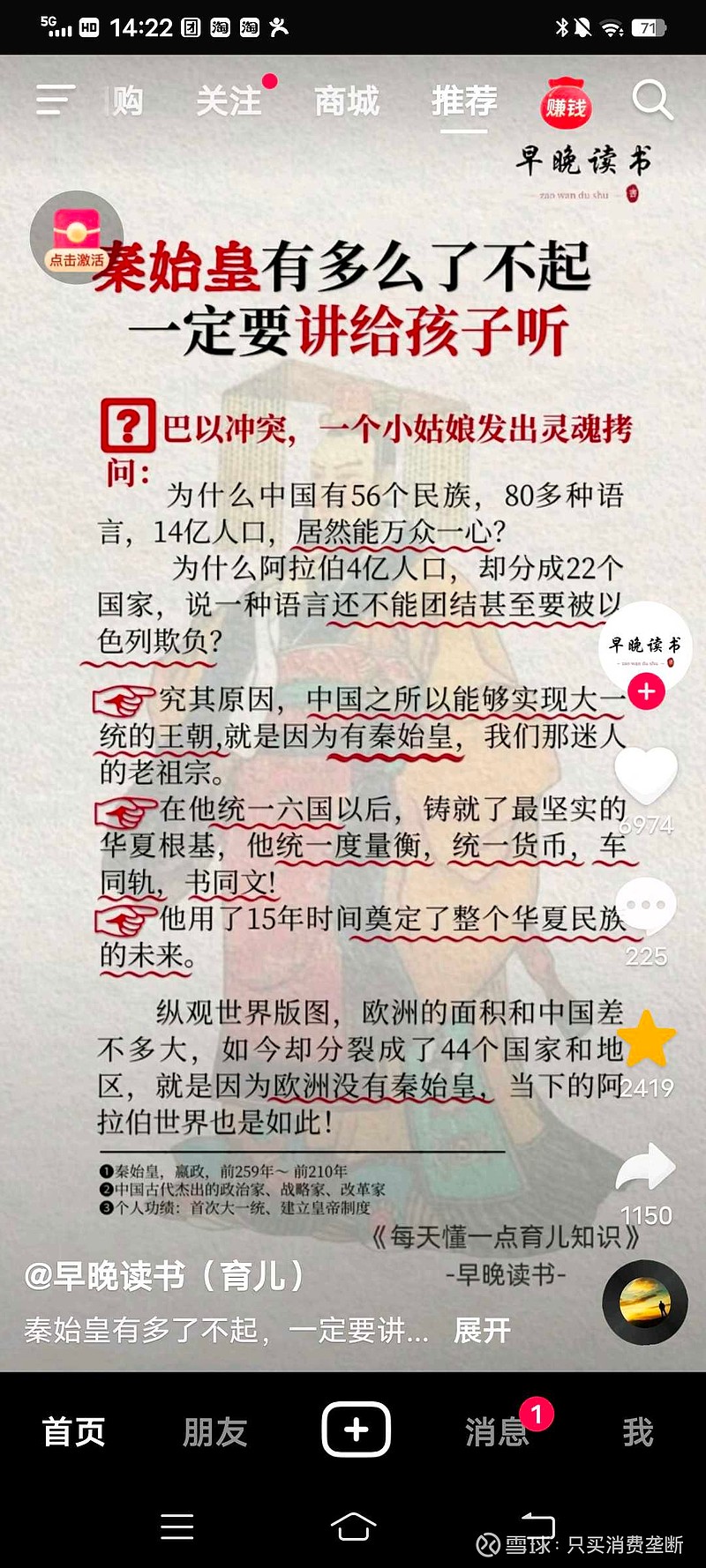Switch to the 我 profile tab

tap(637, 1430)
